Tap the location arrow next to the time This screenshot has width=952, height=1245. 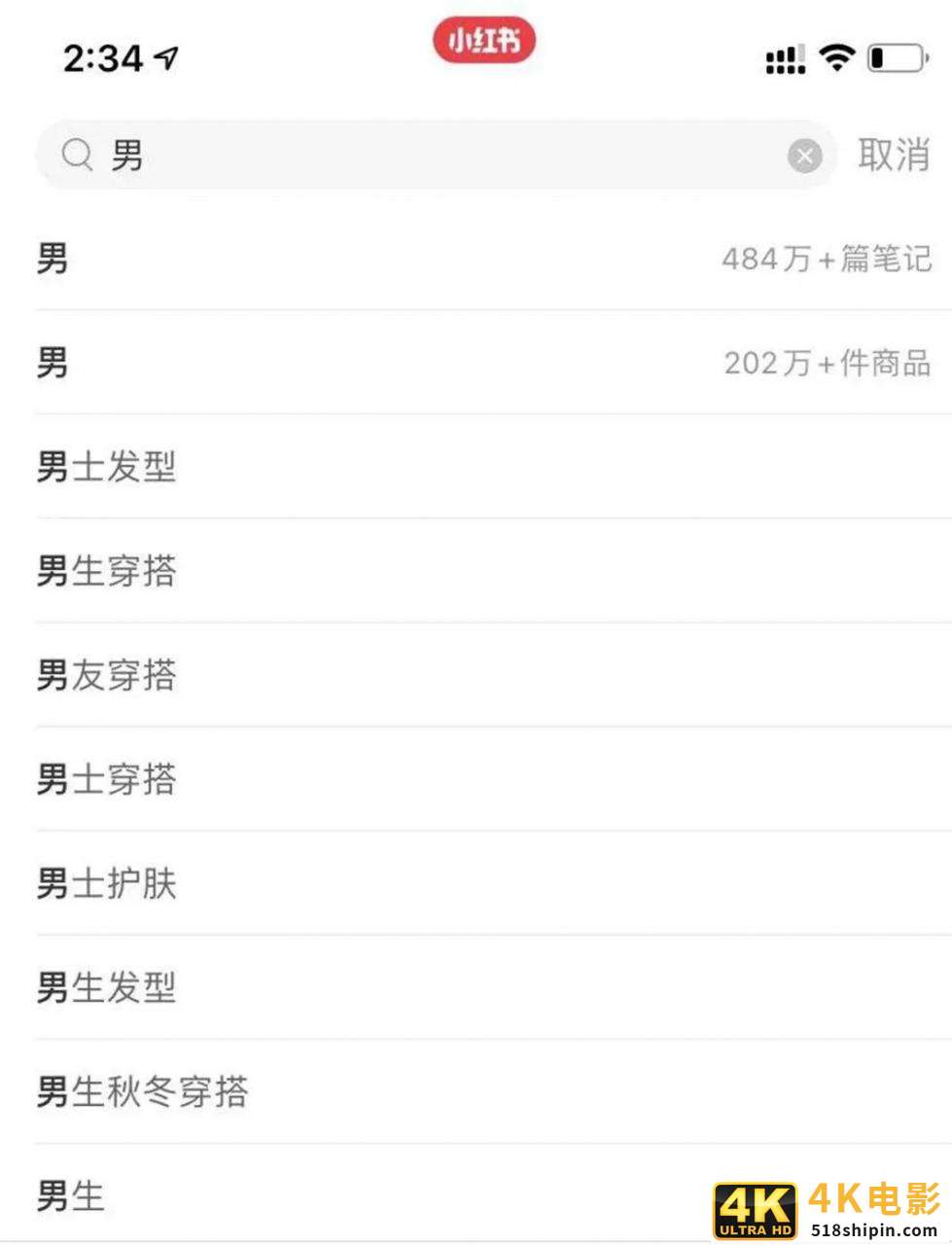(x=165, y=55)
